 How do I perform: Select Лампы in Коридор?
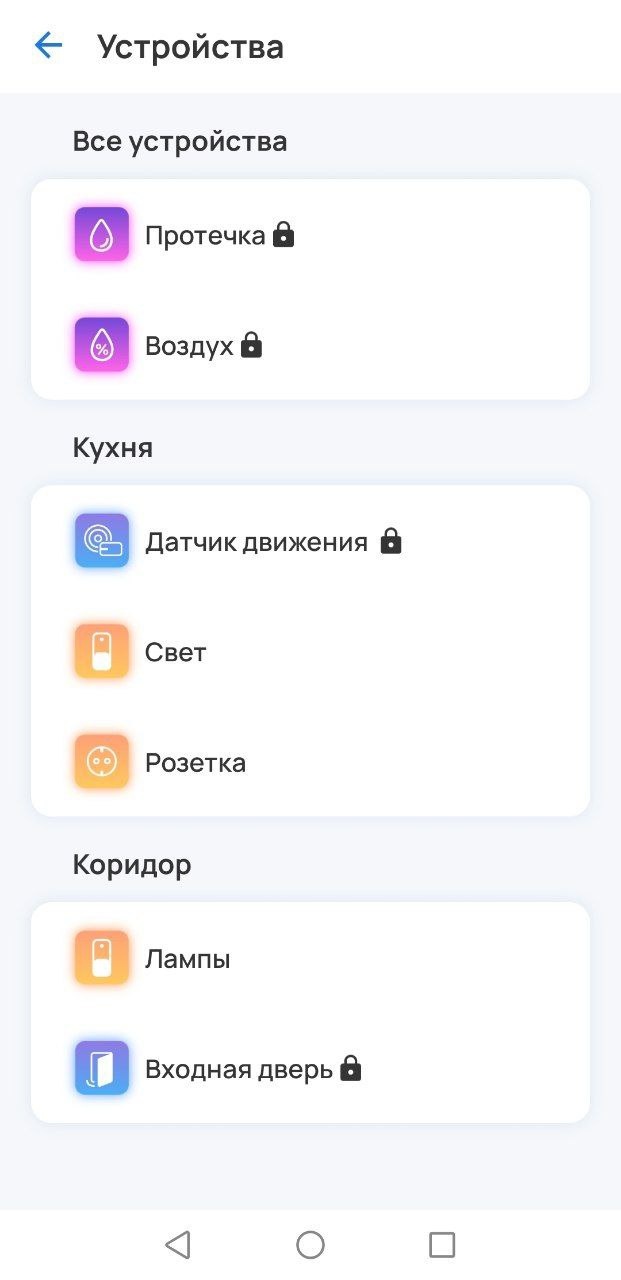tap(188, 959)
